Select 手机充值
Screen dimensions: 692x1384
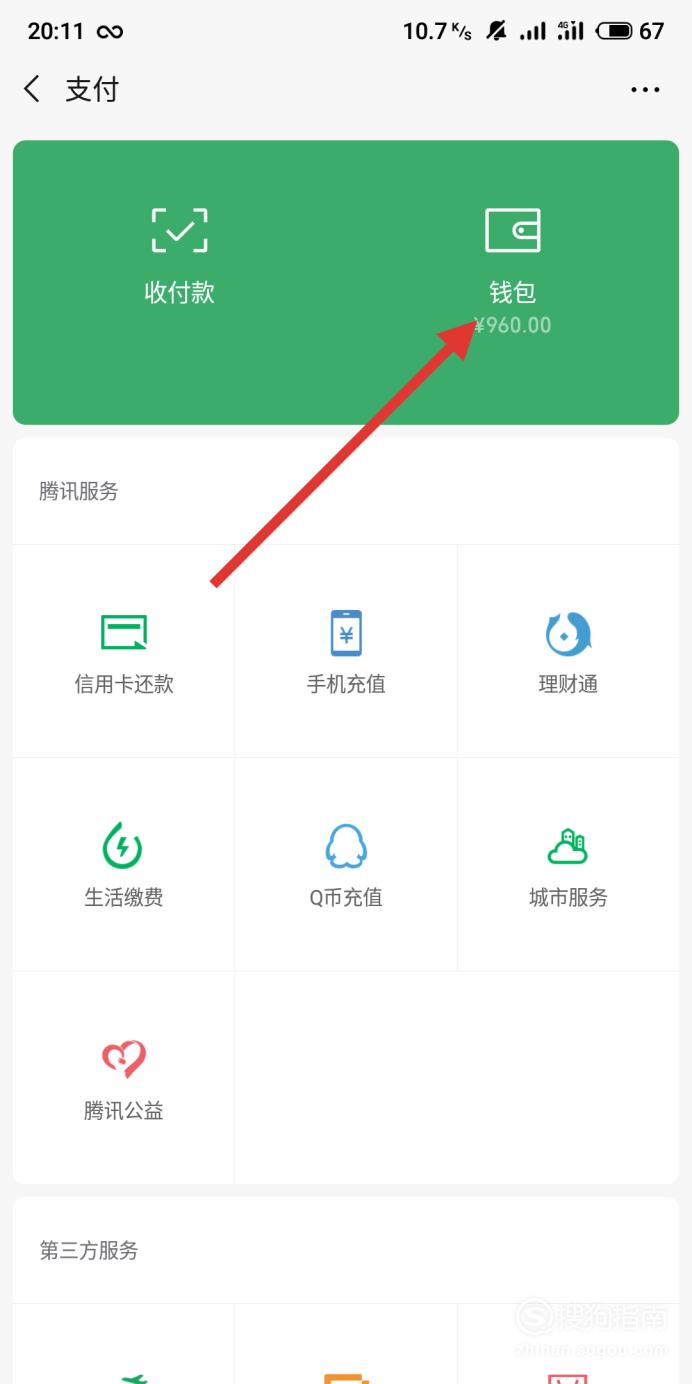(346, 651)
